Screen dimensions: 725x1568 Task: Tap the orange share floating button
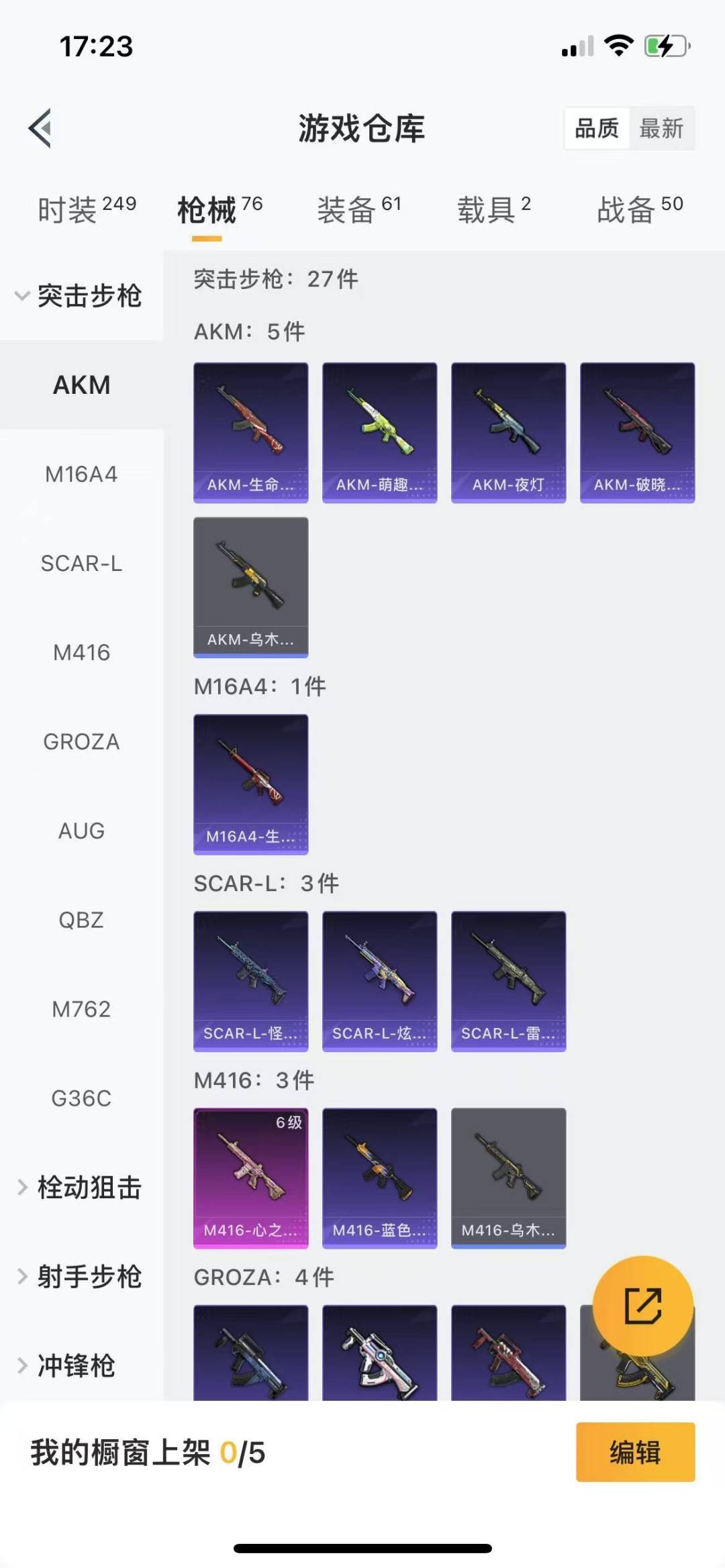click(642, 1306)
